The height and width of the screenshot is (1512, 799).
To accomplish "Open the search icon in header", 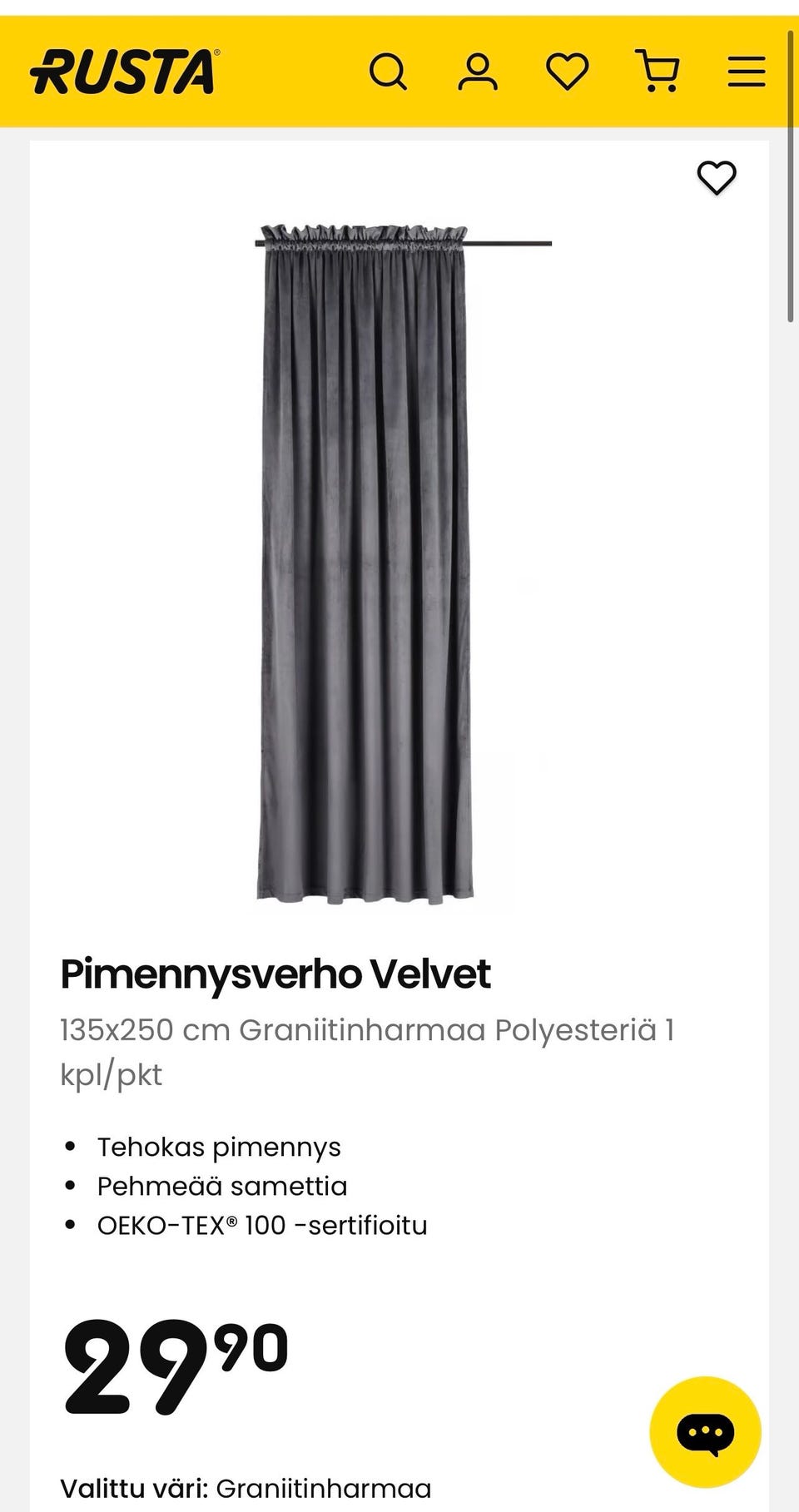I will [388, 72].
